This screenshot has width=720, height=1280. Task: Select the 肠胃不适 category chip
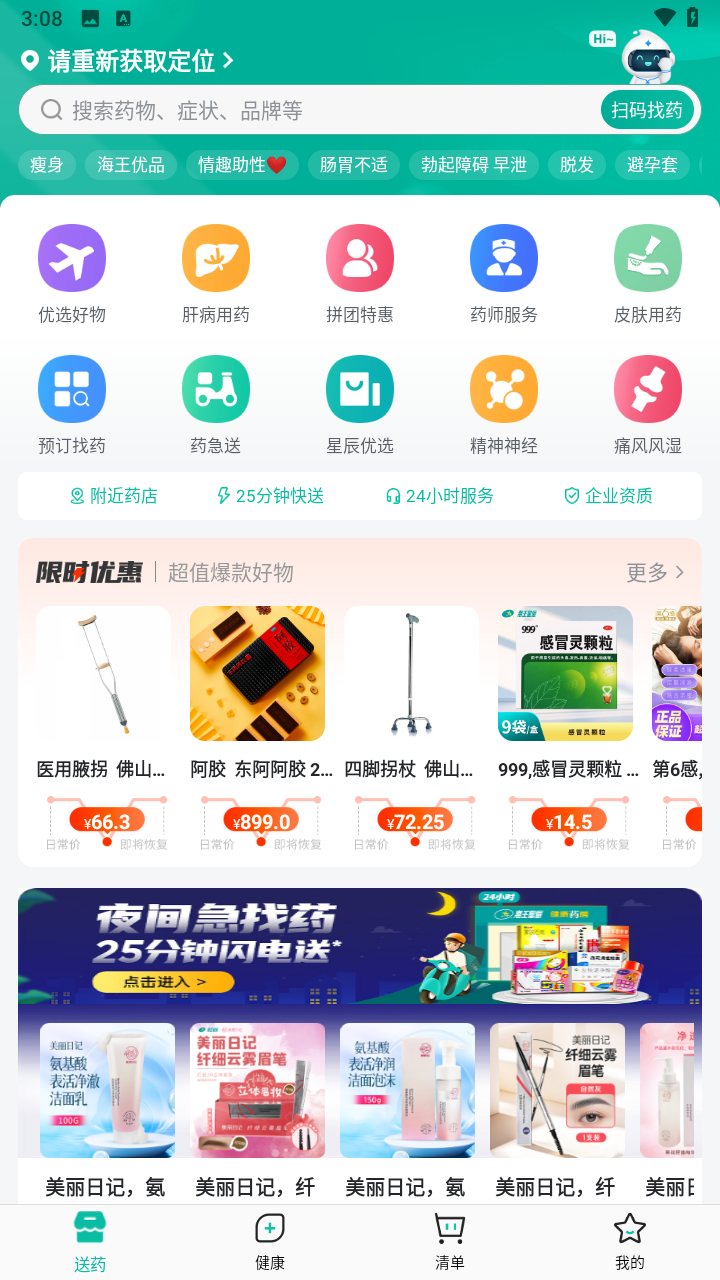tap(353, 164)
